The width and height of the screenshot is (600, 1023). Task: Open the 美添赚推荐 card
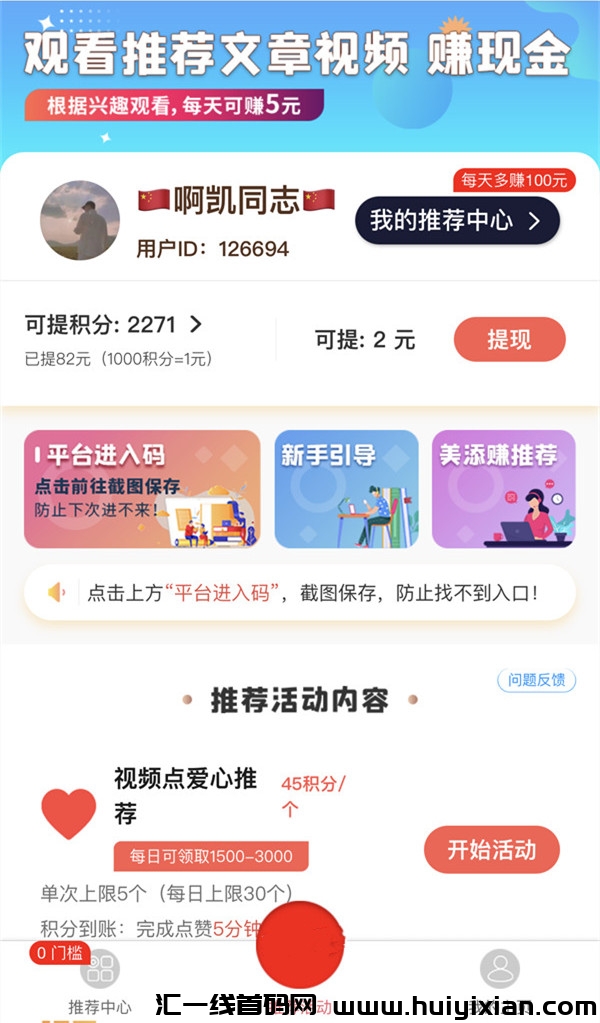(503, 489)
